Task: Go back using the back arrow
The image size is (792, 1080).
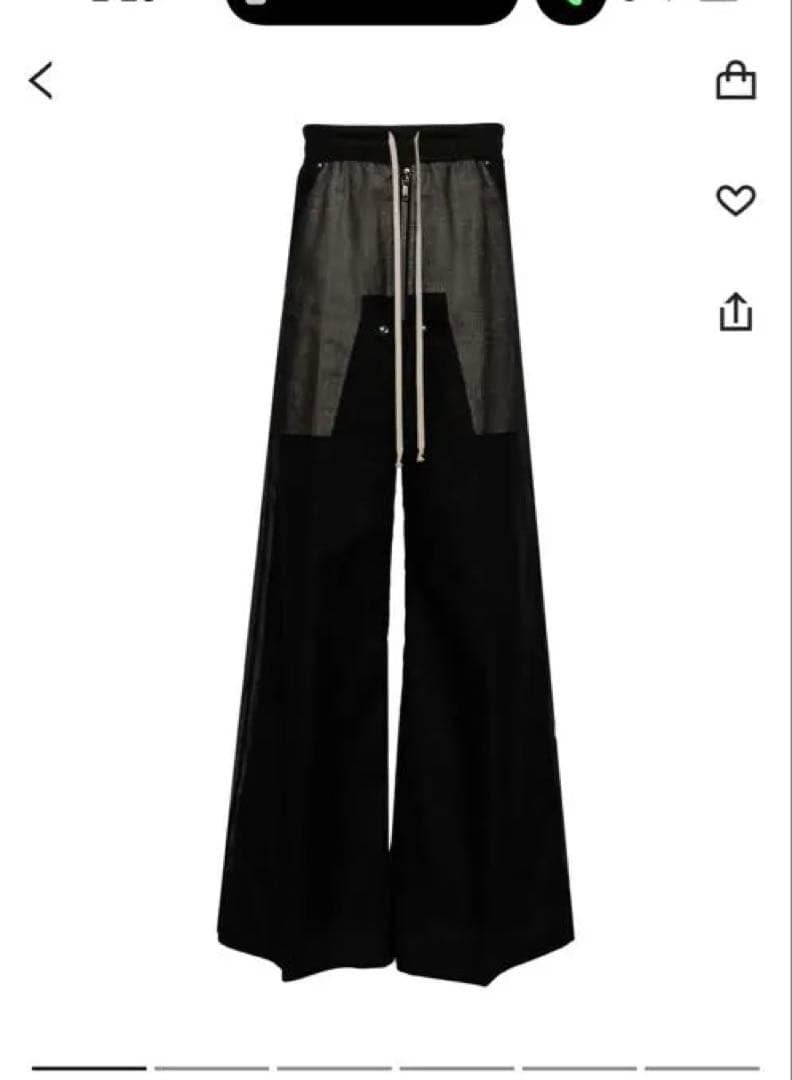Action: pos(40,80)
